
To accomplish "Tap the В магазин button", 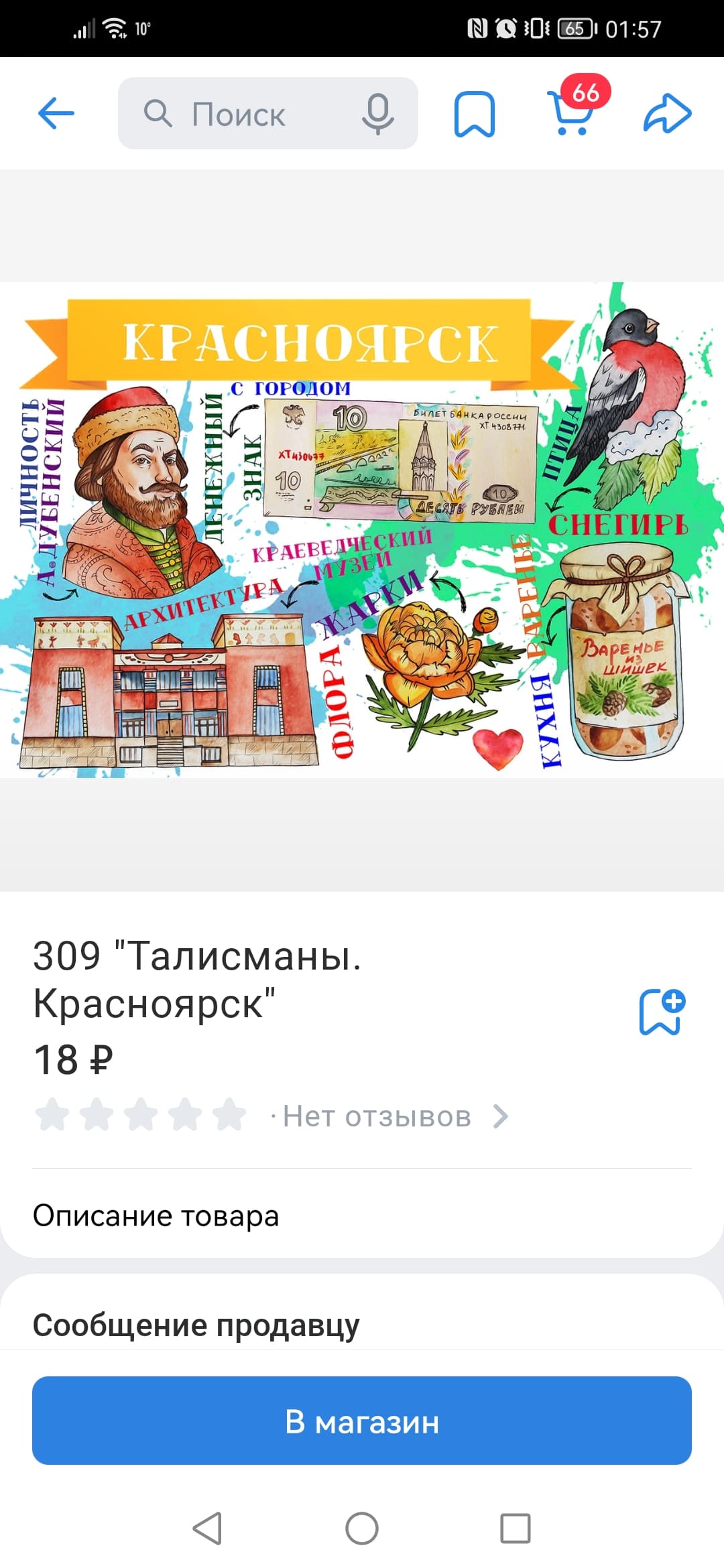I will tap(362, 1421).
